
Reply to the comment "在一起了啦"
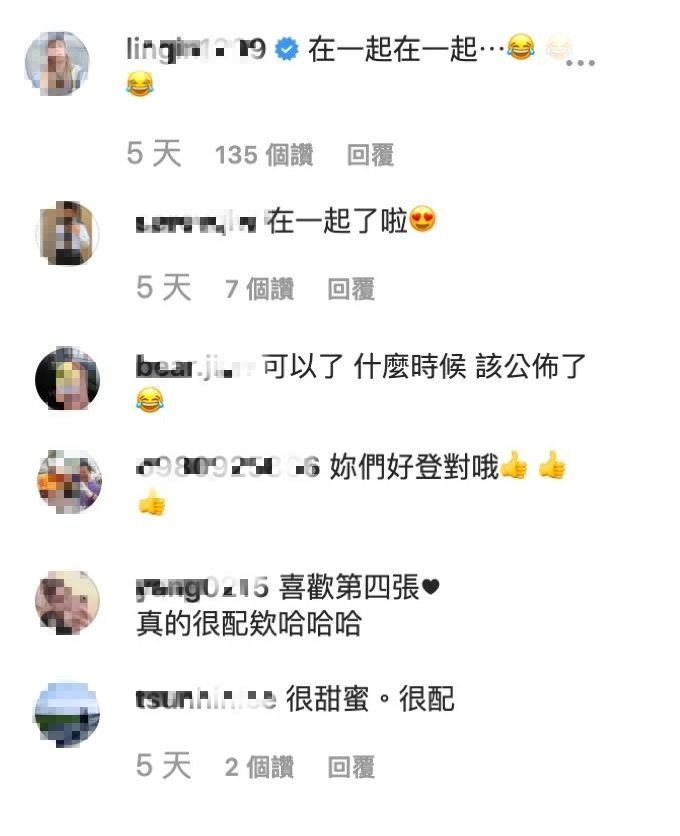[x=351, y=289]
